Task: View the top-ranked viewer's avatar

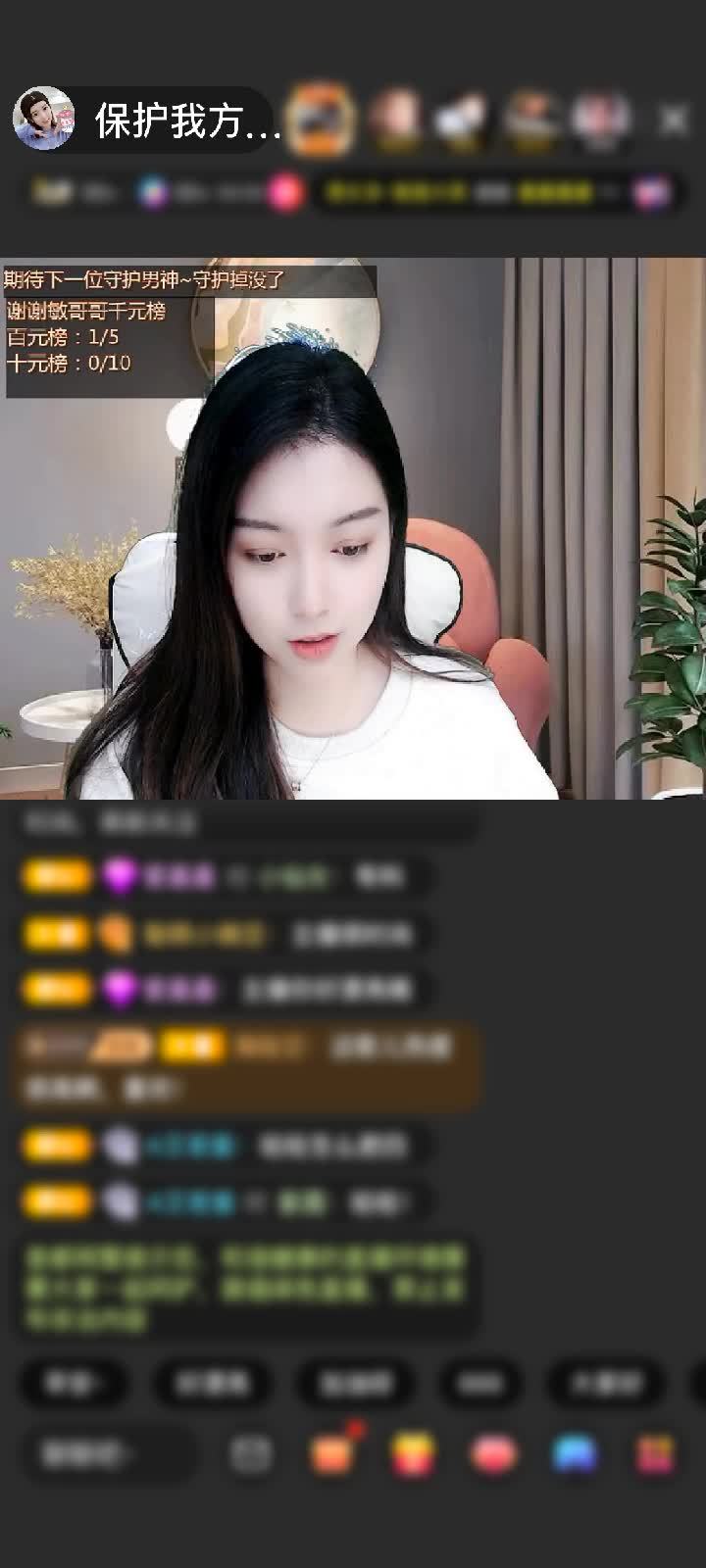Action: tap(320, 120)
